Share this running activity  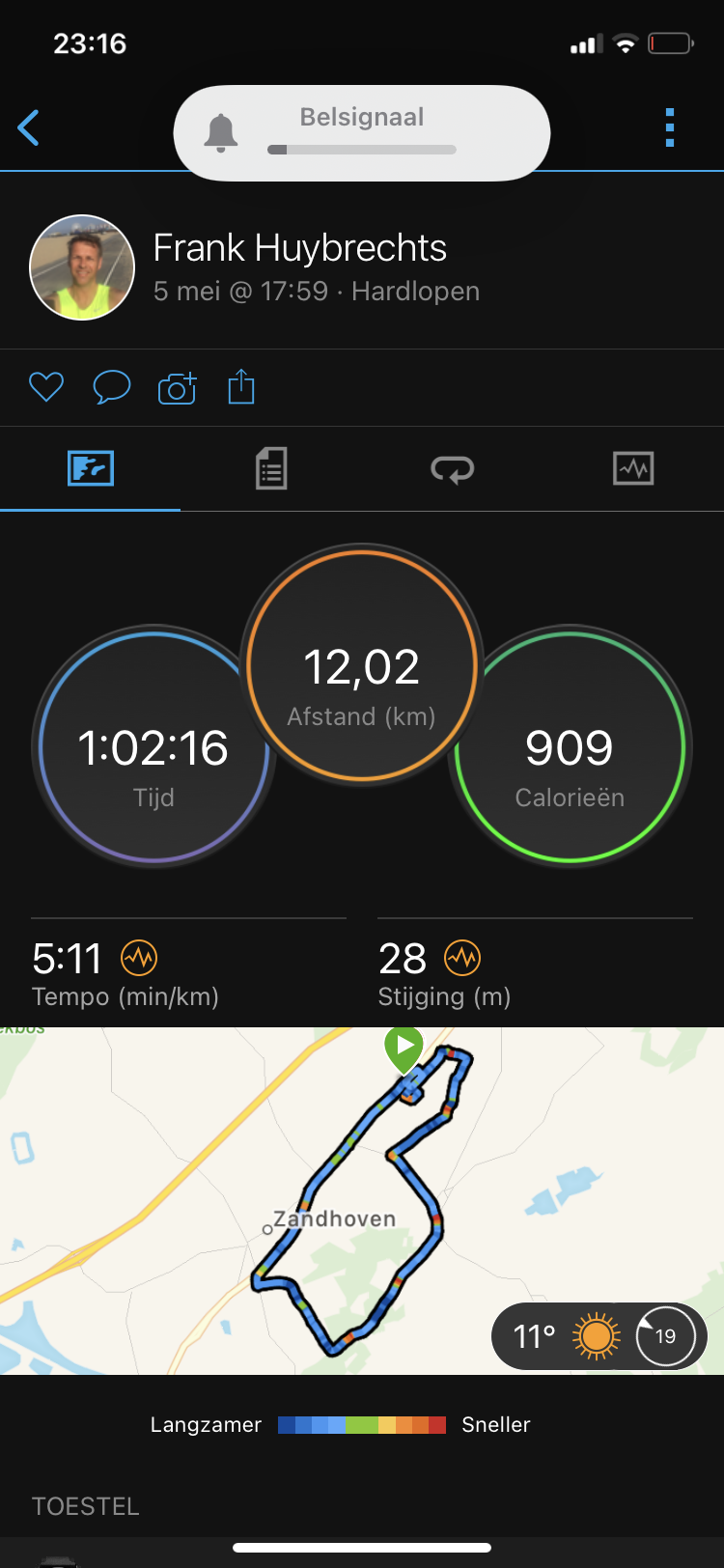pos(241,387)
